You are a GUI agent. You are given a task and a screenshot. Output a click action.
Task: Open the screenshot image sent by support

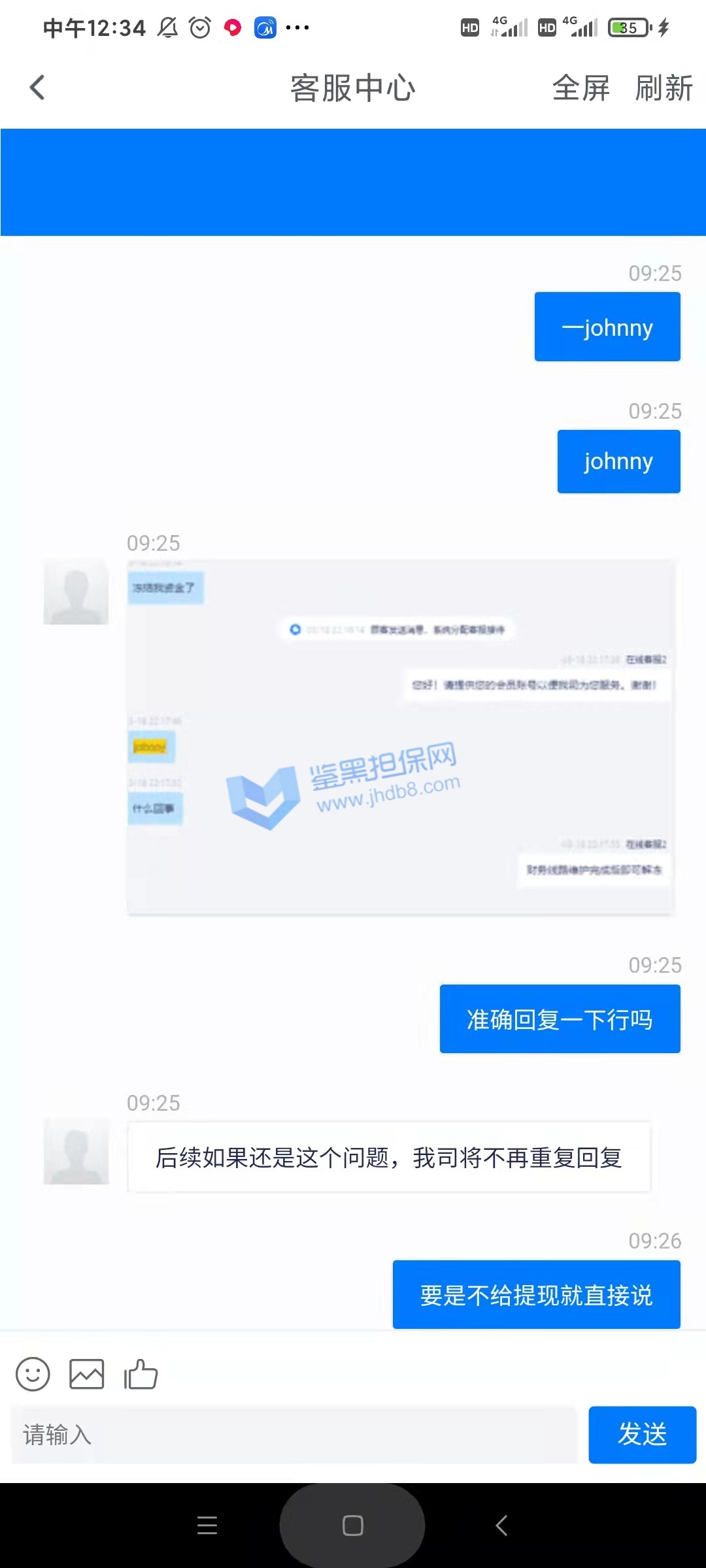400,736
